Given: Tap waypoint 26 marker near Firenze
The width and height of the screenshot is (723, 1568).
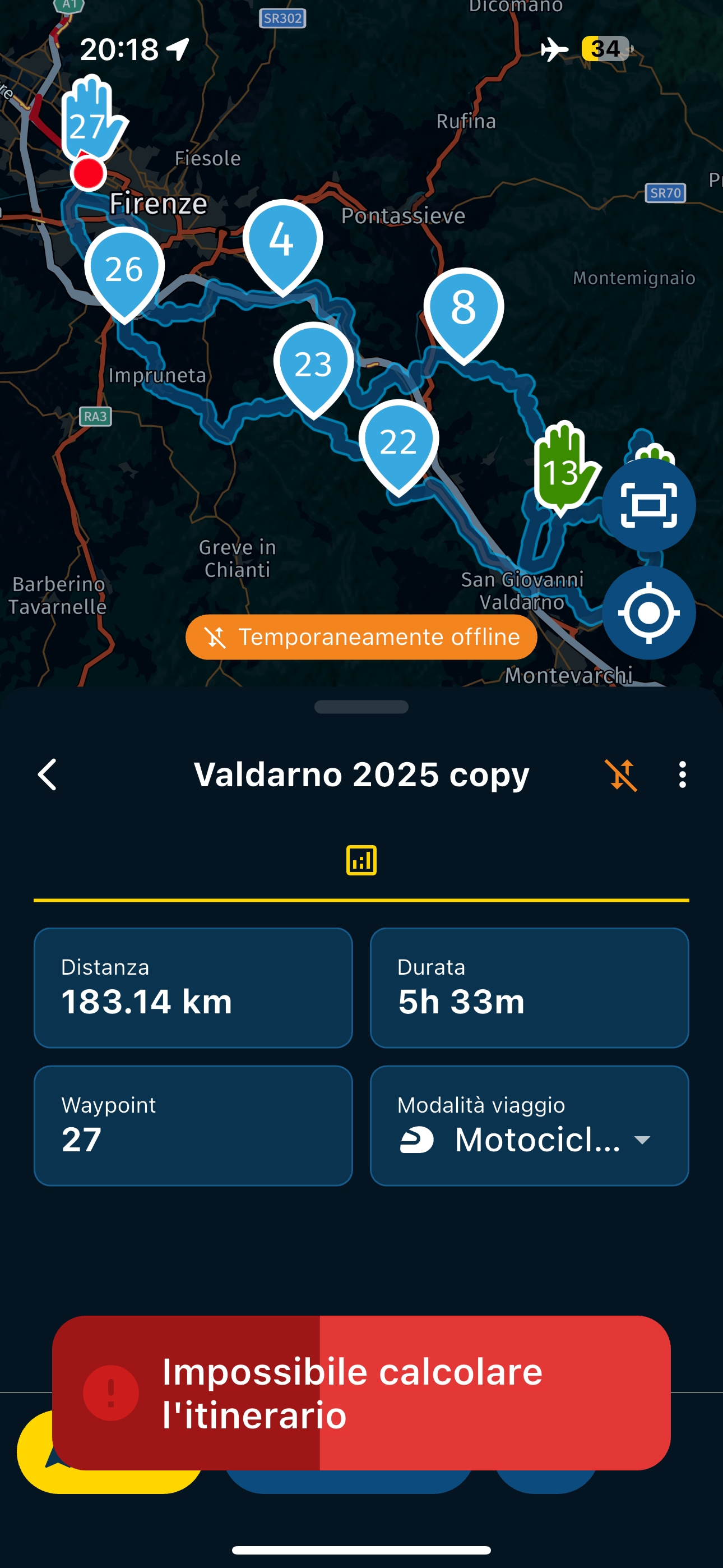Looking at the screenshot, I should click(124, 269).
